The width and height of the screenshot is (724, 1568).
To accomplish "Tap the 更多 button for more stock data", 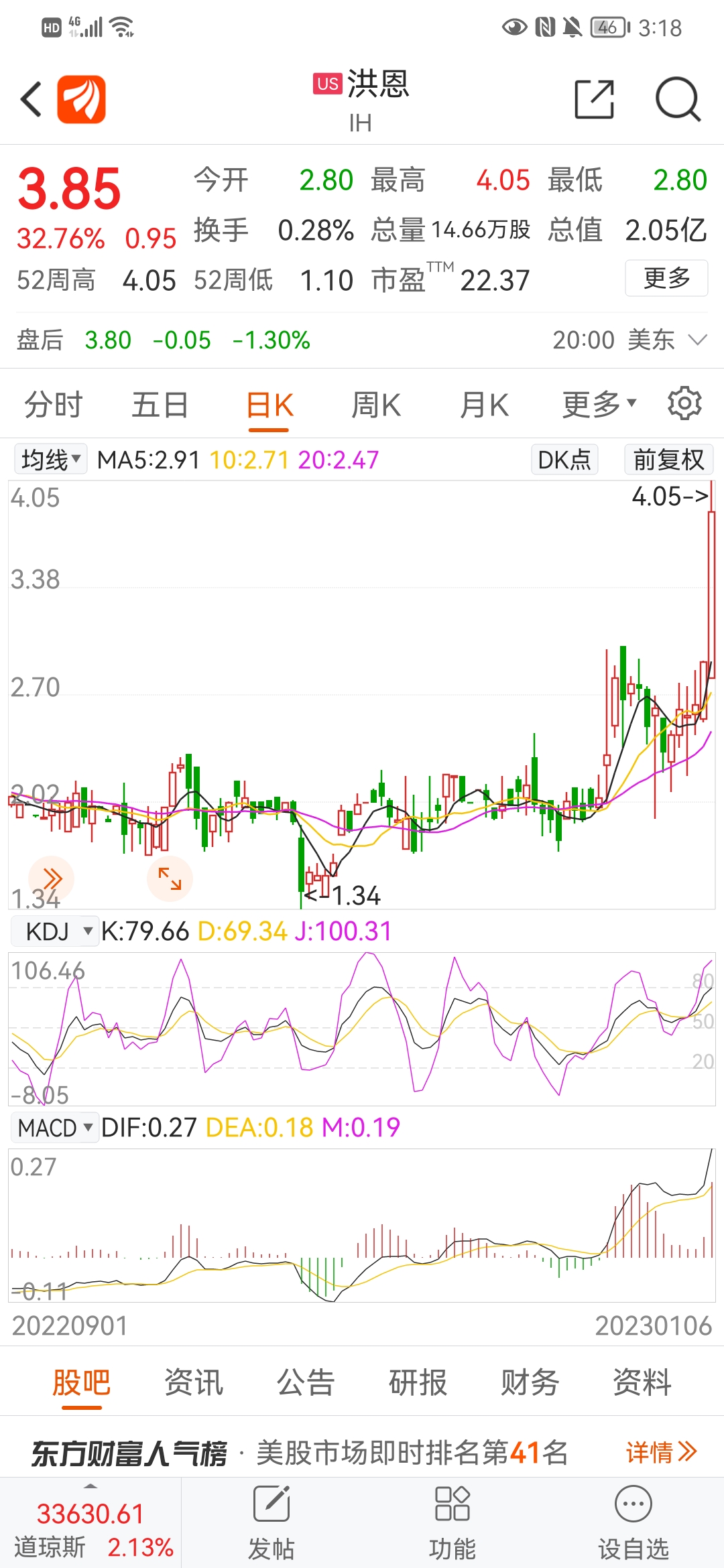I will tap(667, 279).
